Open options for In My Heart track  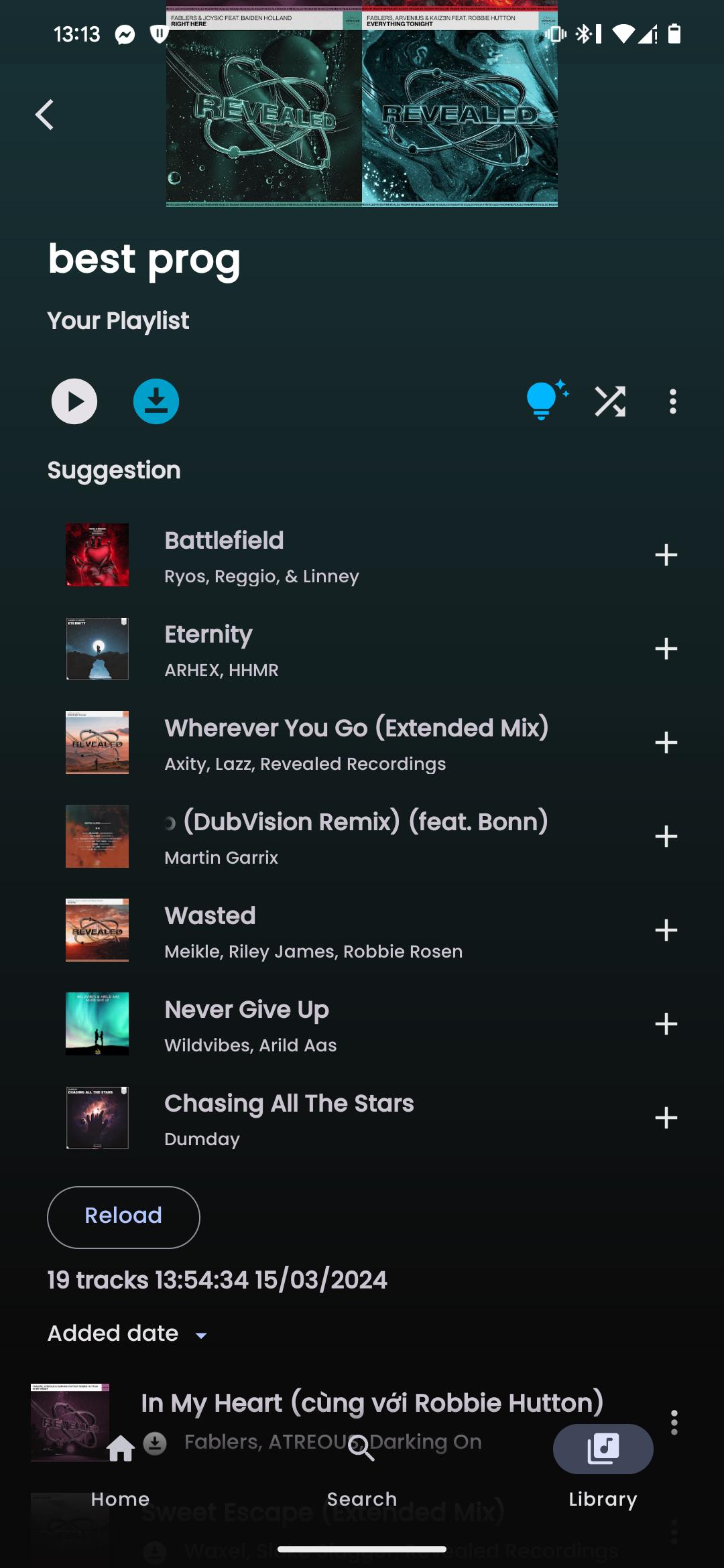point(674,1422)
